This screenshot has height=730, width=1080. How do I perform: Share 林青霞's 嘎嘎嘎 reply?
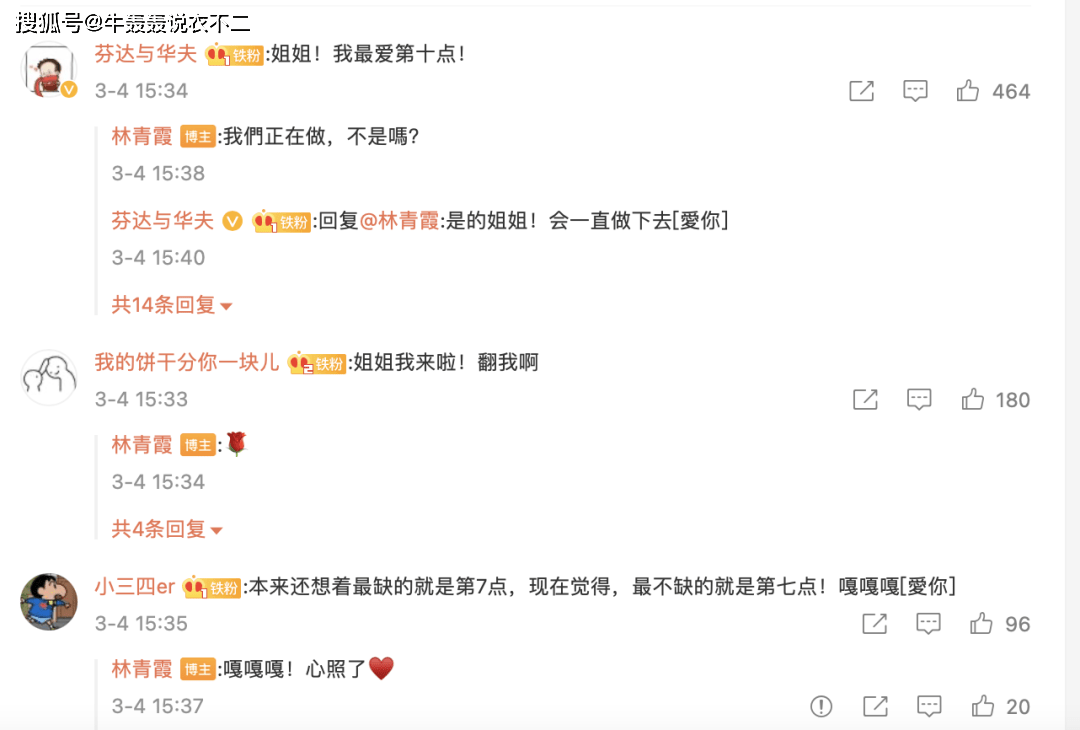coord(874,706)
